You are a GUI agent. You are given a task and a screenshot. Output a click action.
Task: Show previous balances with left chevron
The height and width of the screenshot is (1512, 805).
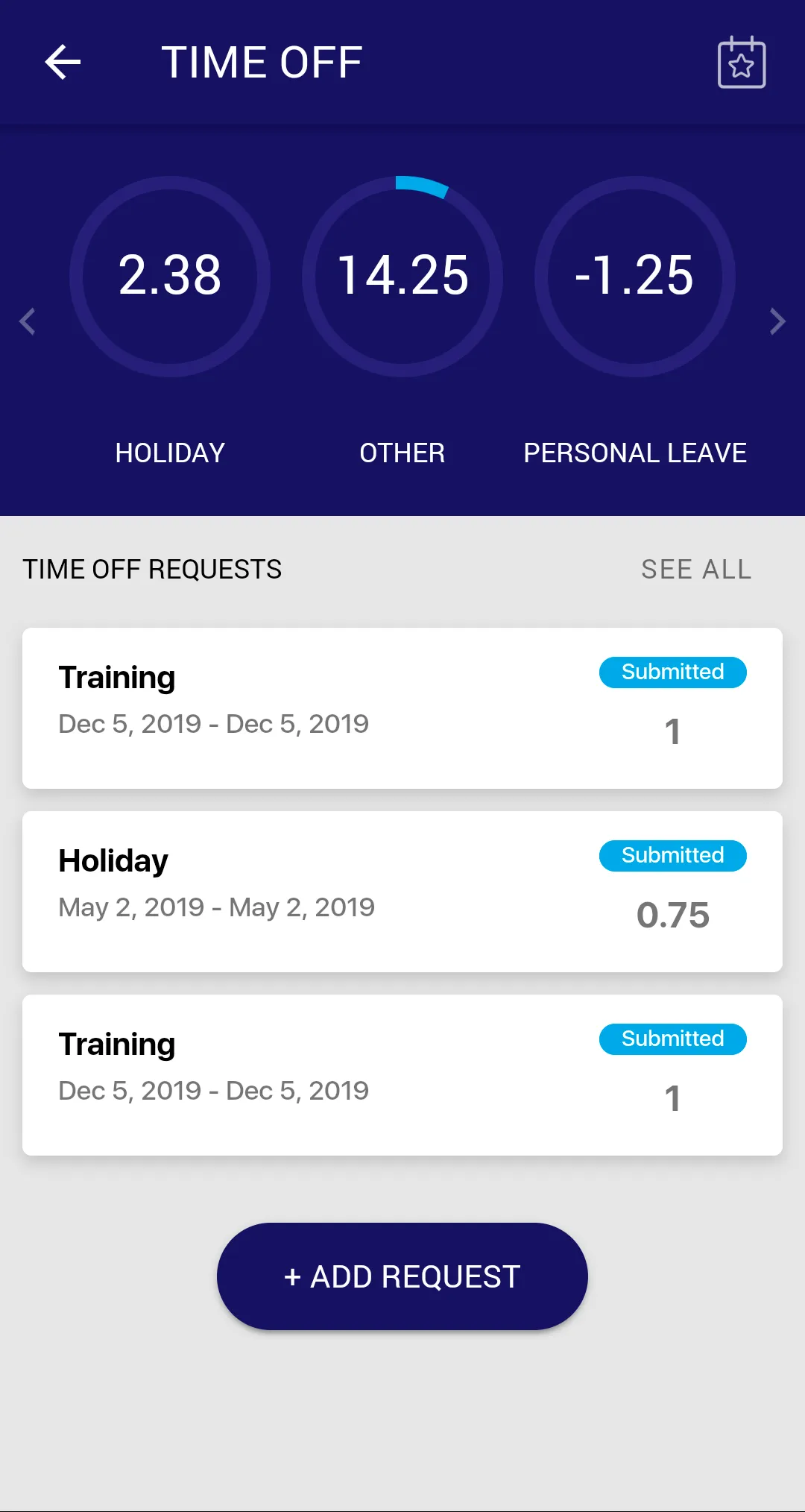tap(28, 321)
